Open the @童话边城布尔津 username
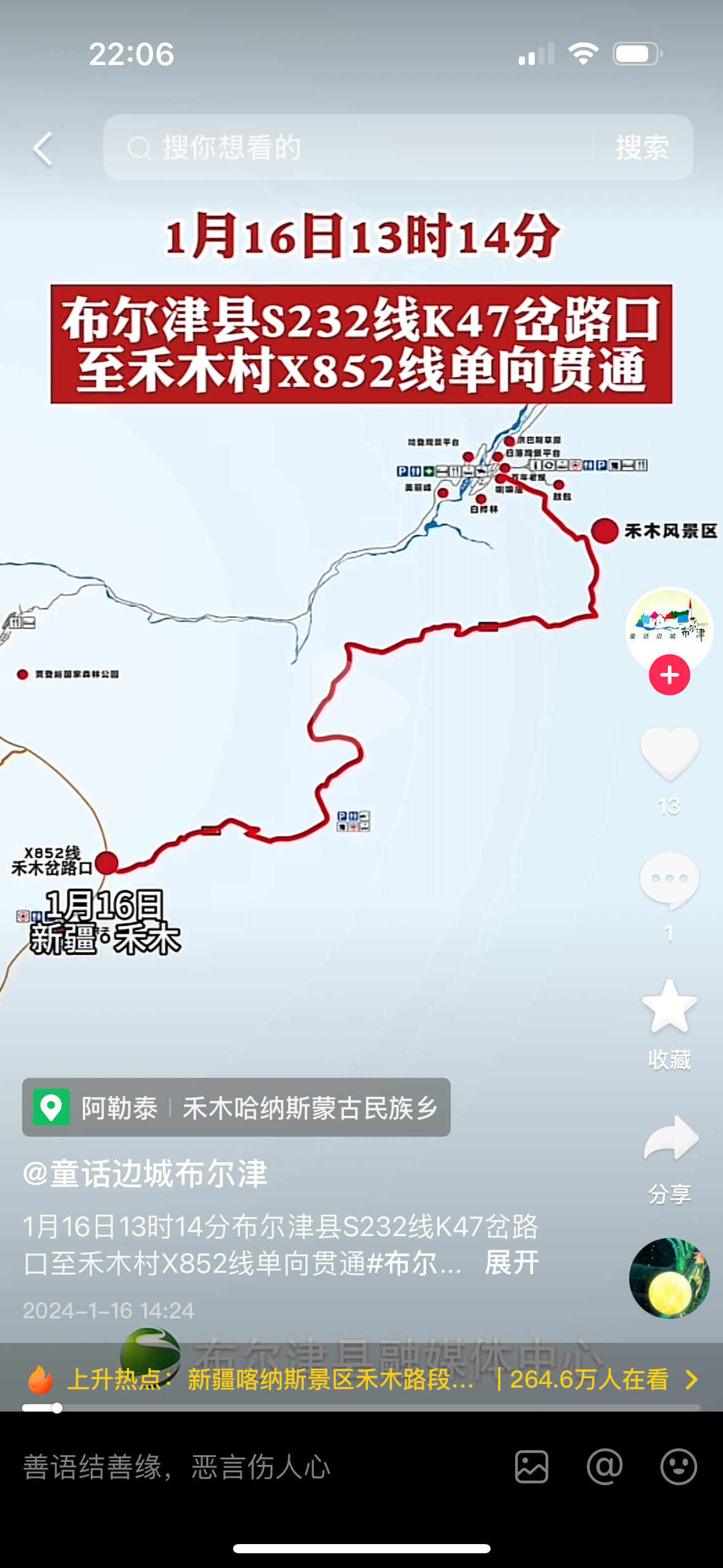The height and width of the screenshot is (1568, 723). (x=145, y=1174)
